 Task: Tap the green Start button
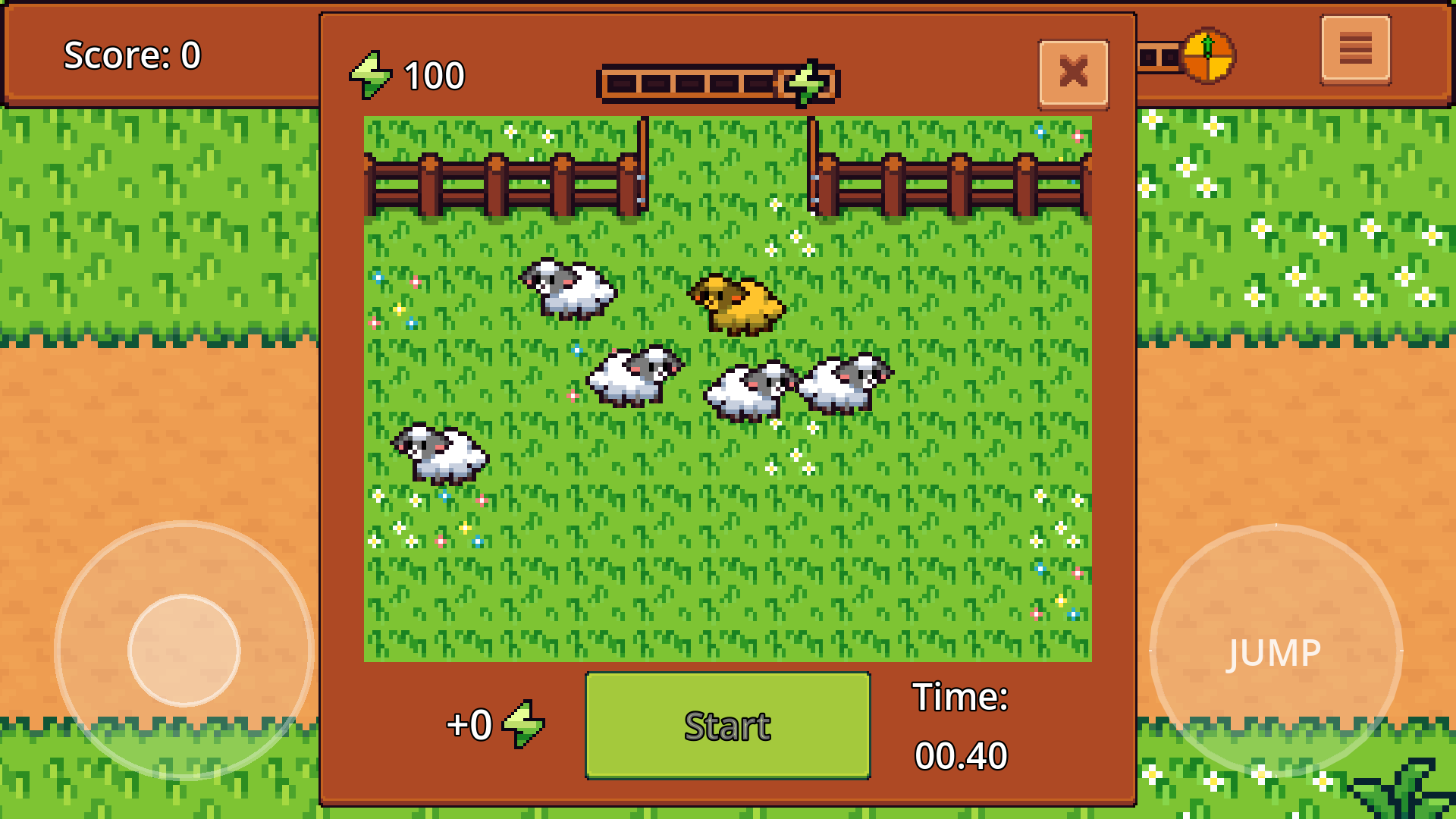pyautogui.click(x=727, y=726)
